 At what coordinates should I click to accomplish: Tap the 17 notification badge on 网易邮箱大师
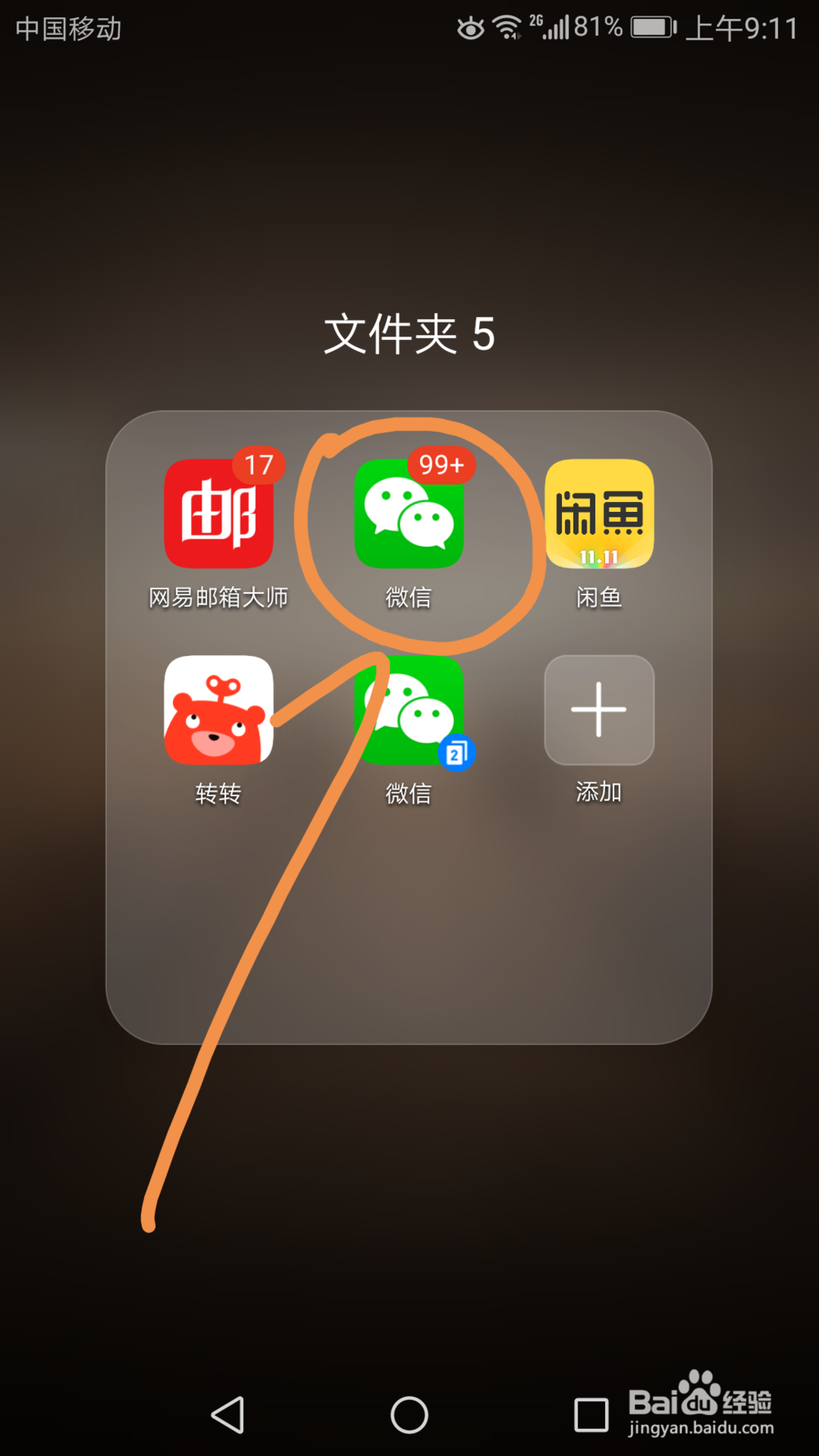coord(257,465)
